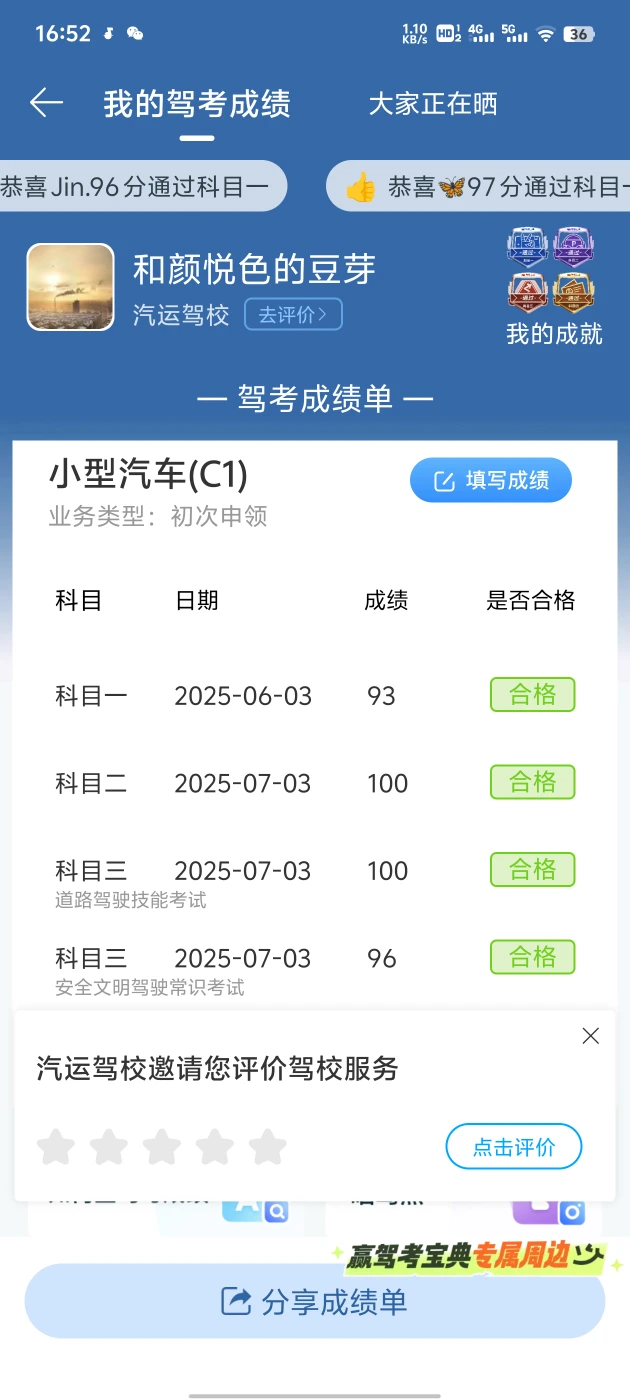Tap the 去评价 button beside 汽运驾校
The width and height of the screenshot is (630, 1400).
[293, 315]
